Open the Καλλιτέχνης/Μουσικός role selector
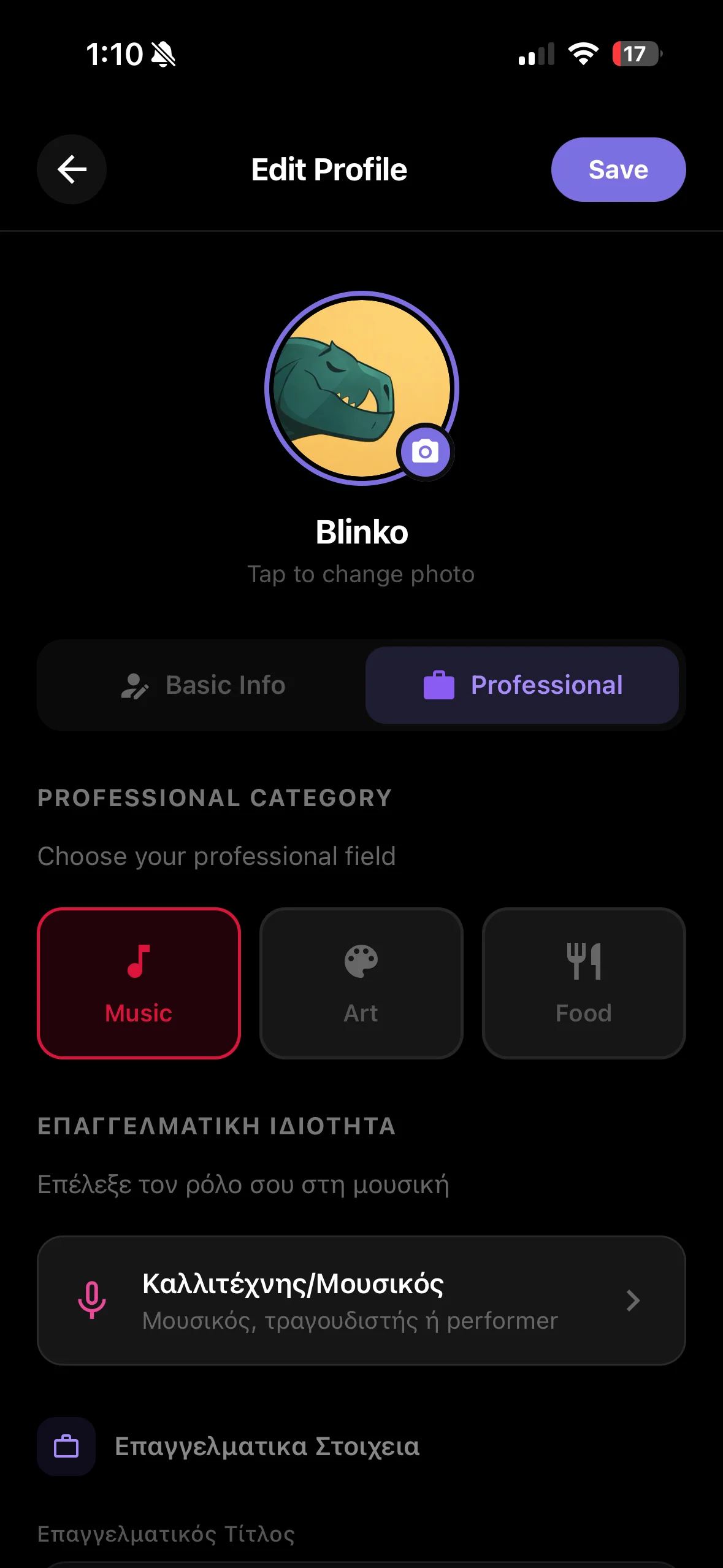Viewport: 723px width, 1568px height. click(x=361, y=1301)
